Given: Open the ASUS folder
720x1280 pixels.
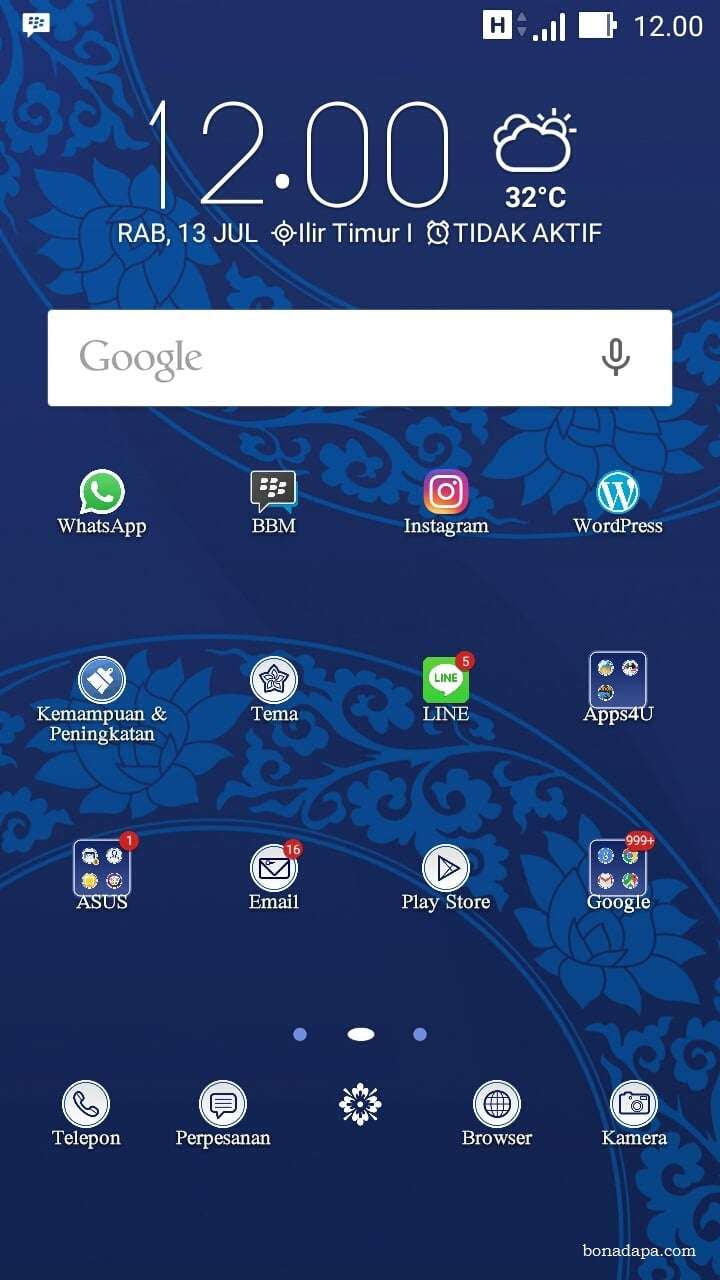Looking at the screenshot, I should pos(102,869).
